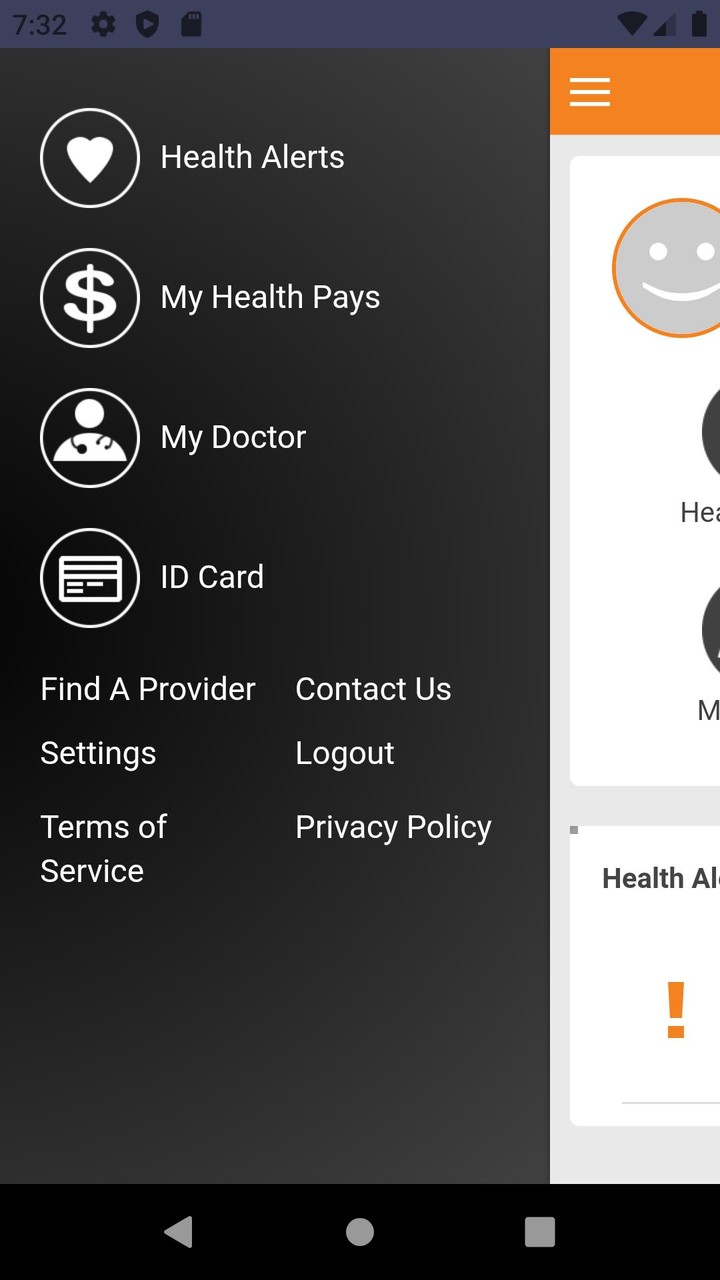Select the My Health Pays dollar icon
720x1280 pixels.
90,297
